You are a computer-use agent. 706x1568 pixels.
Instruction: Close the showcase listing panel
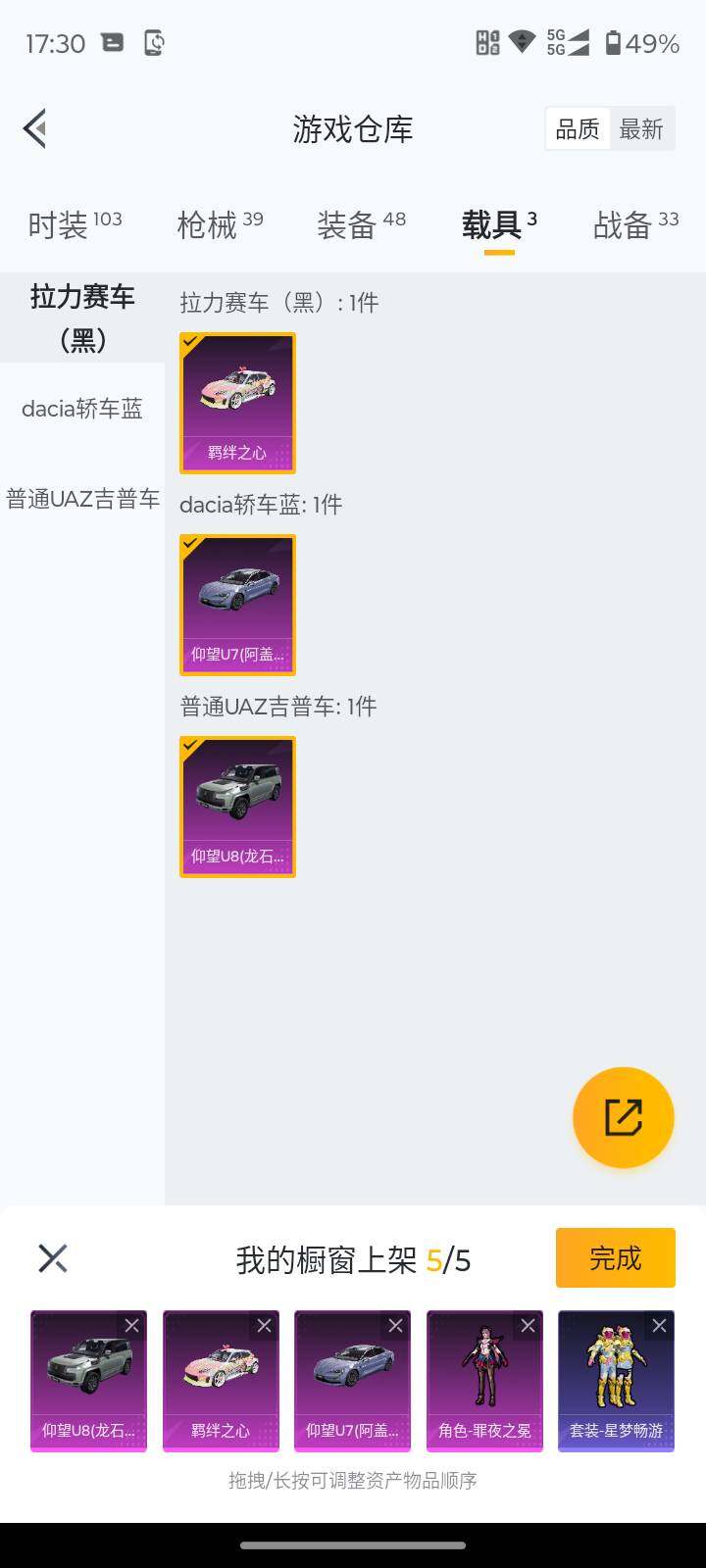[x=52, y=1257]
